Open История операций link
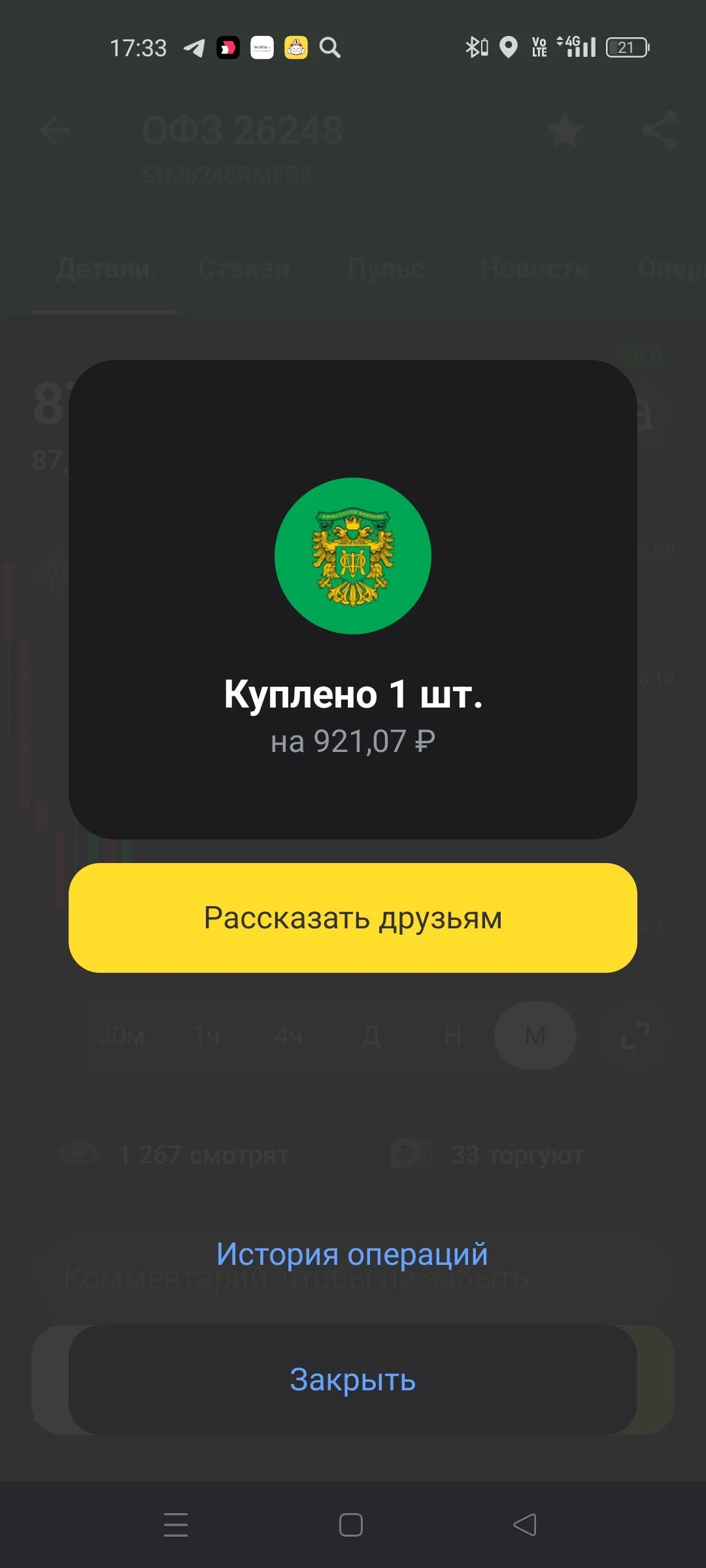This screenshot has height=1568, width=706. coord(352,1254)
